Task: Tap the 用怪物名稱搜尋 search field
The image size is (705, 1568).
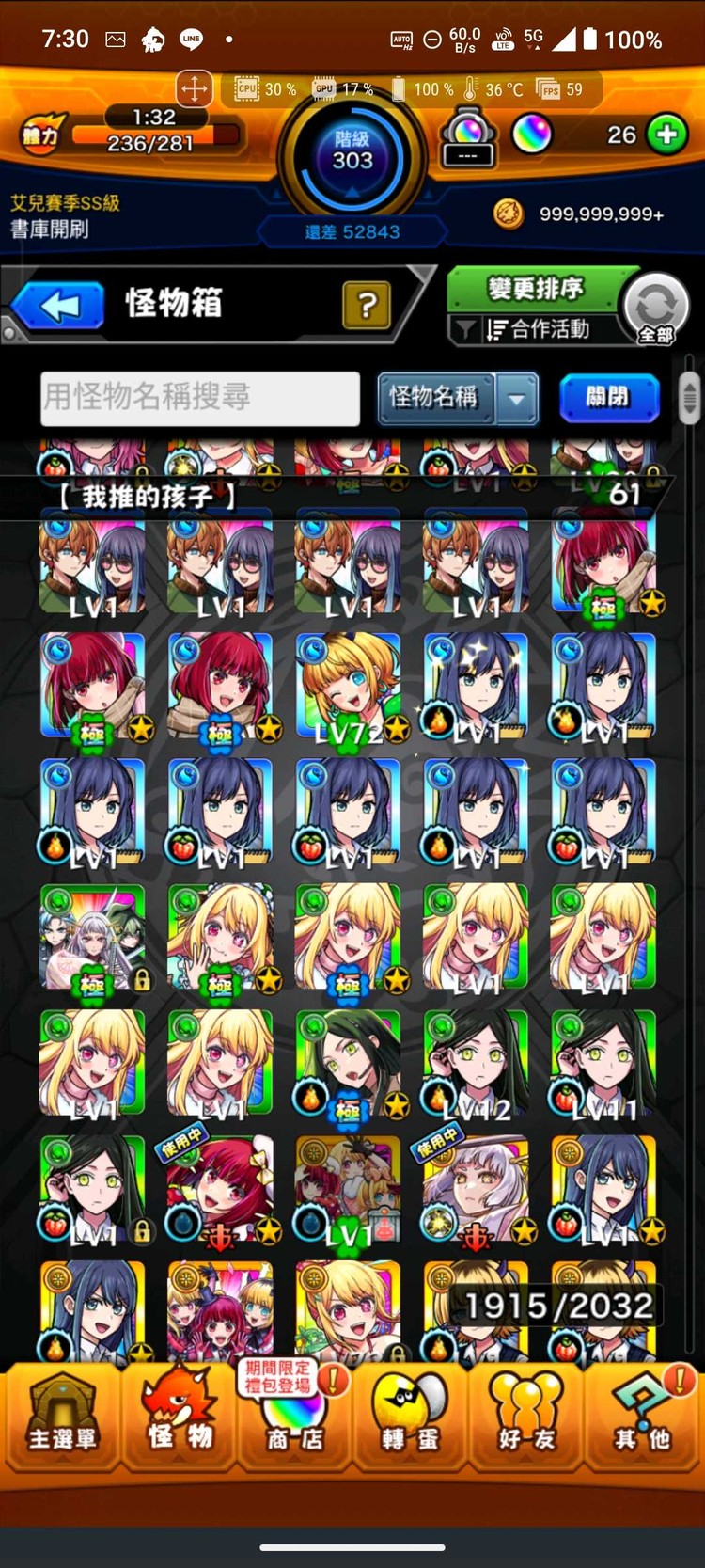Action: pos(199,398)
